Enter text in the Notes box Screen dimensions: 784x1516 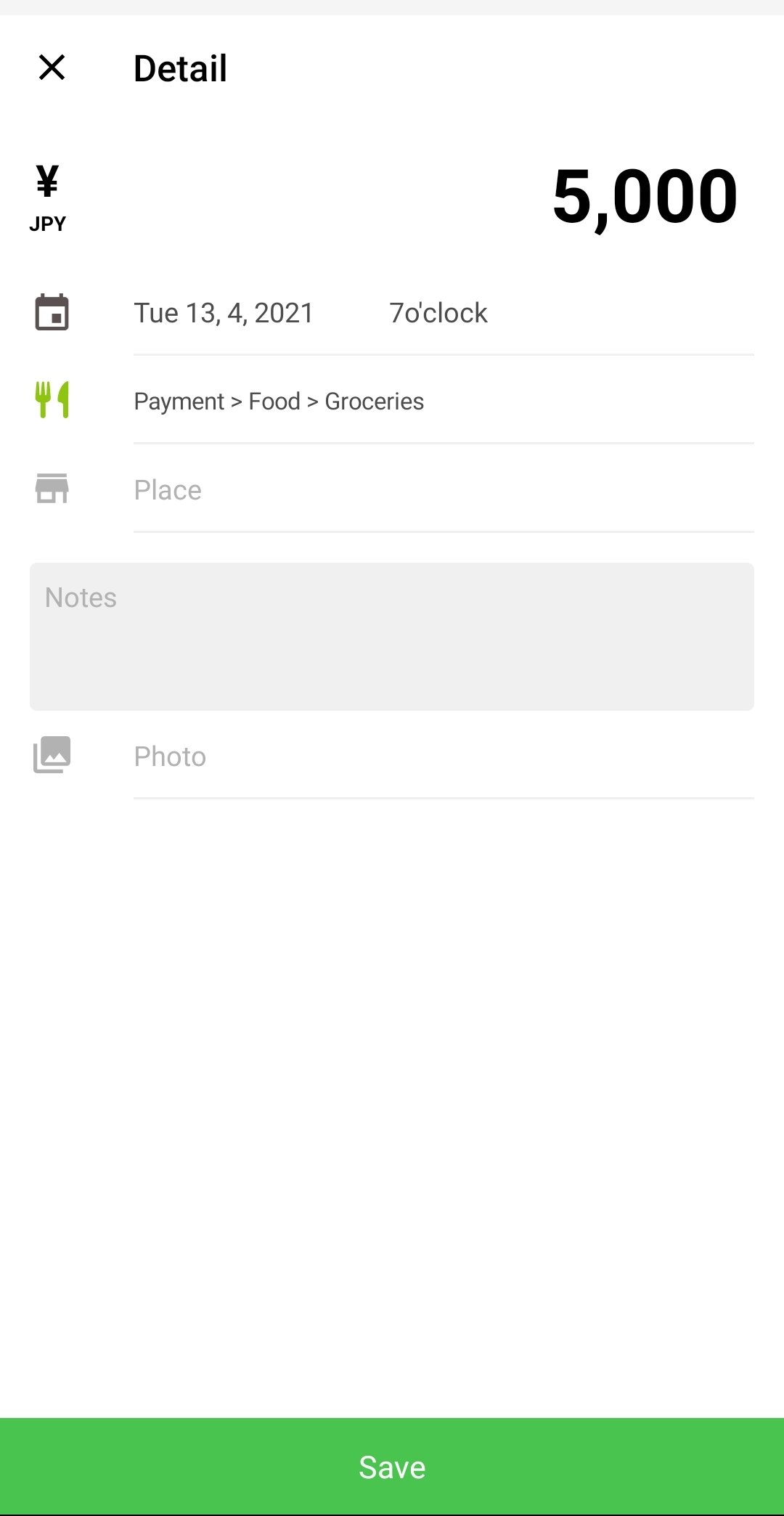pos(392,637)
